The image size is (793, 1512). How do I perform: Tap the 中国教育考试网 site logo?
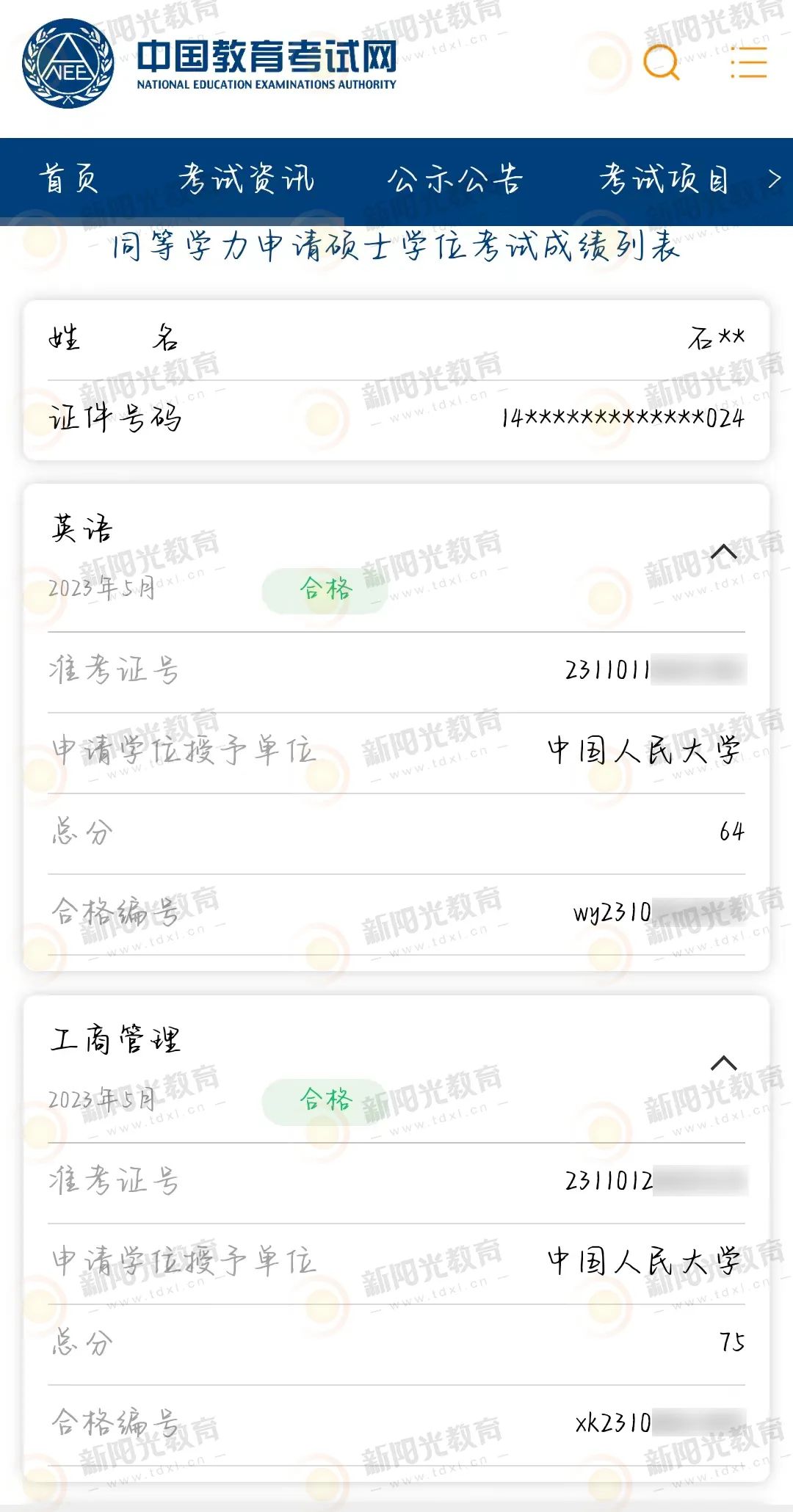pos(209,64)
